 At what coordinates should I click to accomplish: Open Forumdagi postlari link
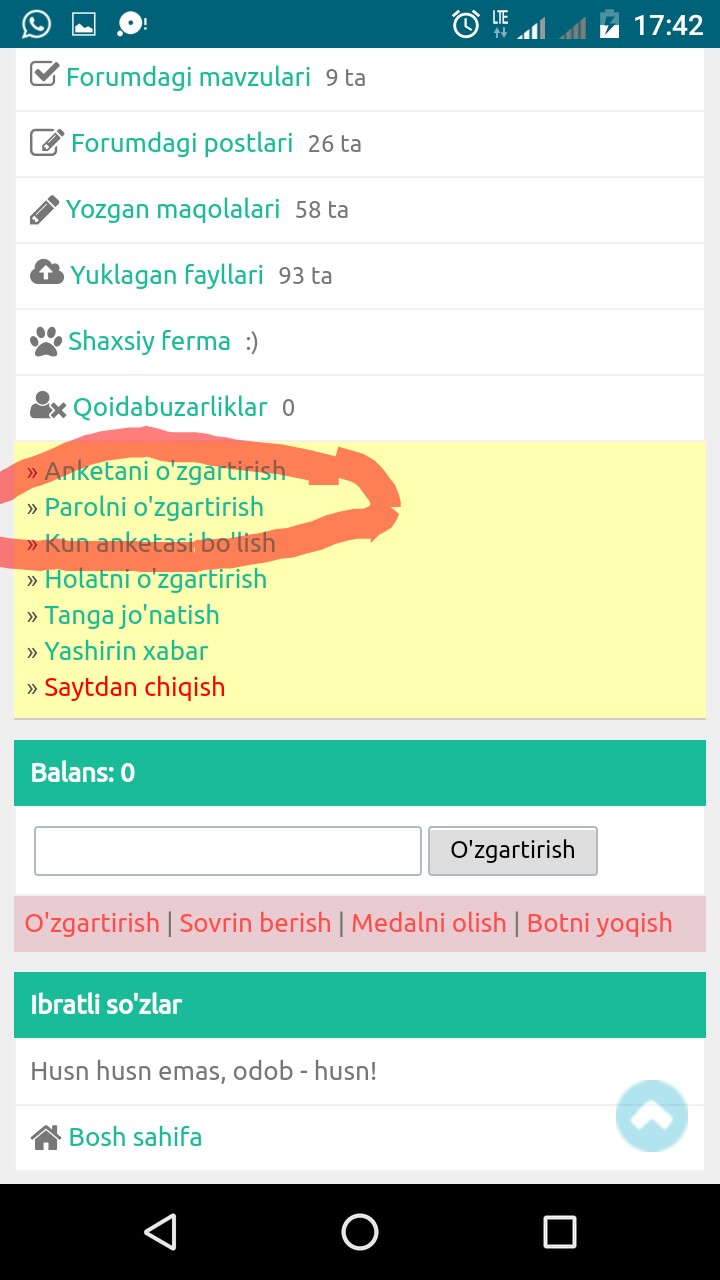(x=181, y=144)
